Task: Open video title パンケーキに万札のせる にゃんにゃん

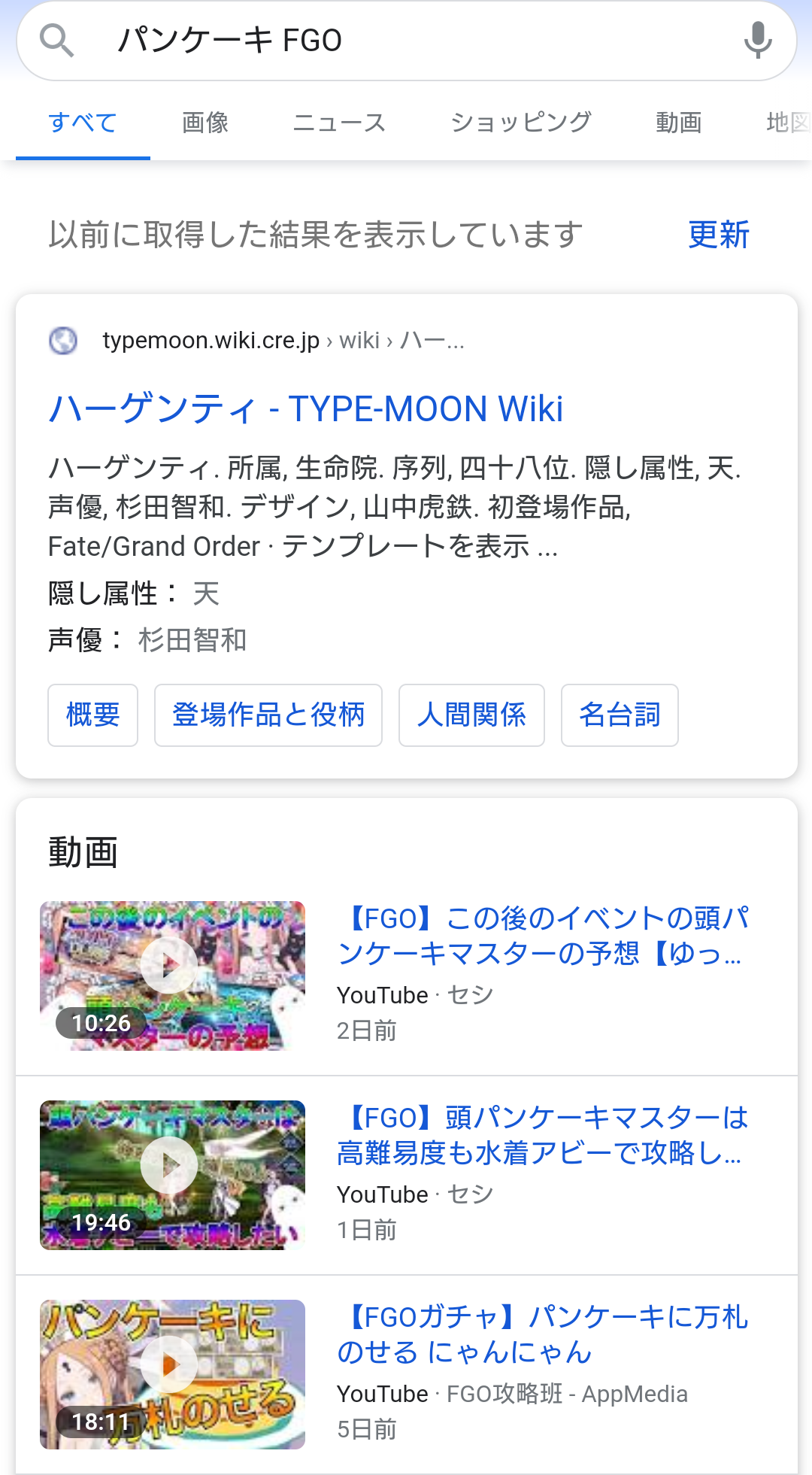Action: (541, 1334)
